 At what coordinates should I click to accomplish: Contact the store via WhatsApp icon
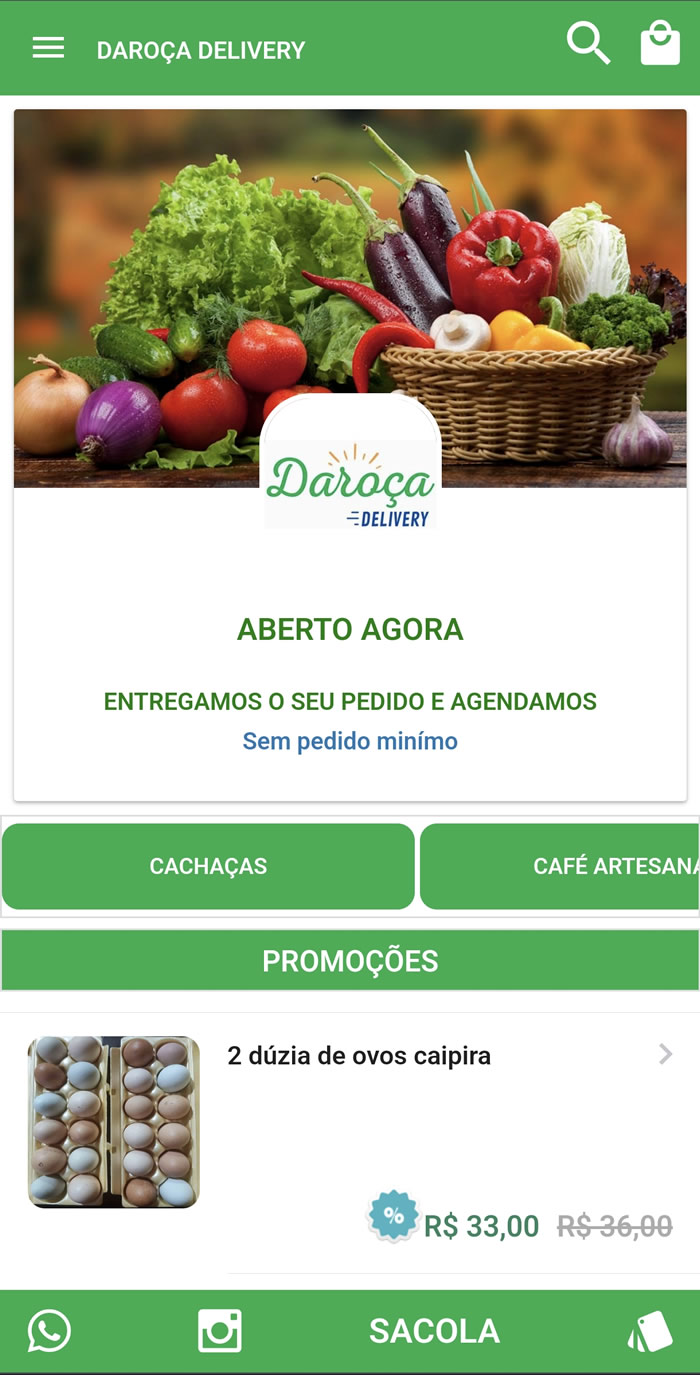[49, 1331]
